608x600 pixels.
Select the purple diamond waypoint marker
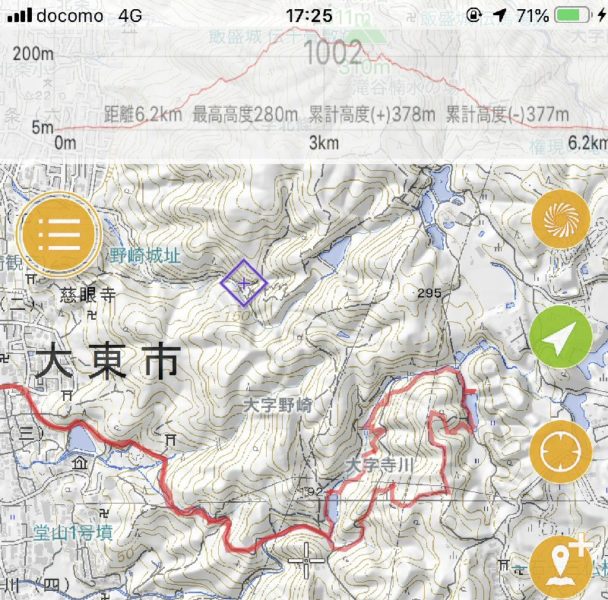[x=243, y=285]
